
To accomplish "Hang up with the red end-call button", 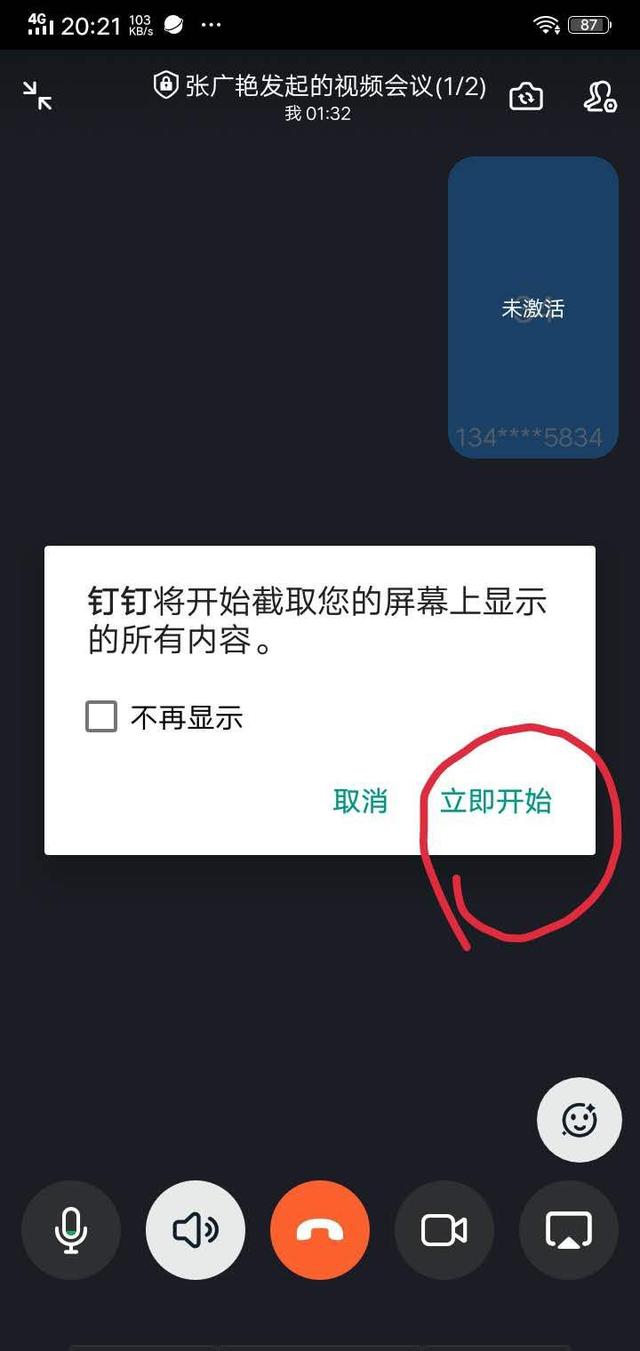I will (x=320, y=1229).
